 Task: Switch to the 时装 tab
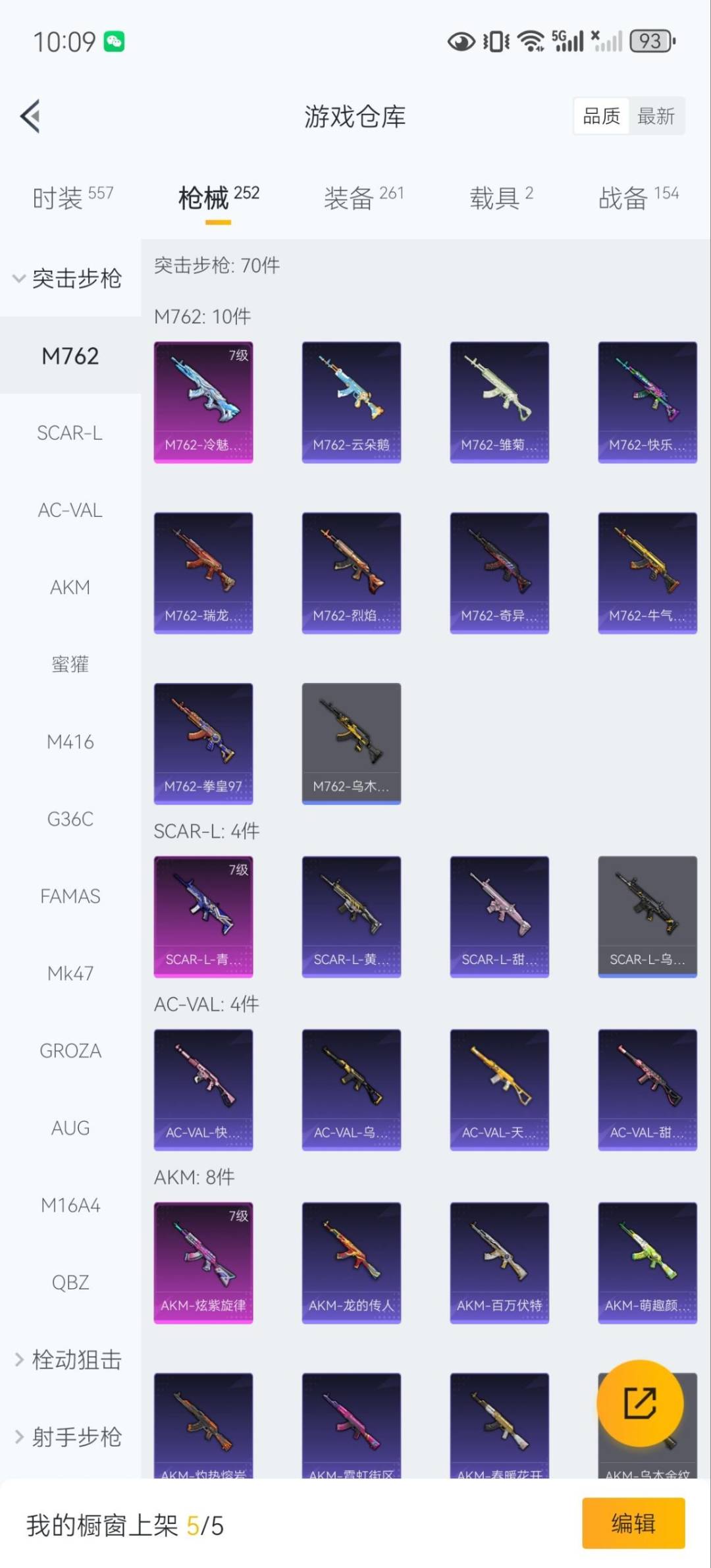pos(72,197)
